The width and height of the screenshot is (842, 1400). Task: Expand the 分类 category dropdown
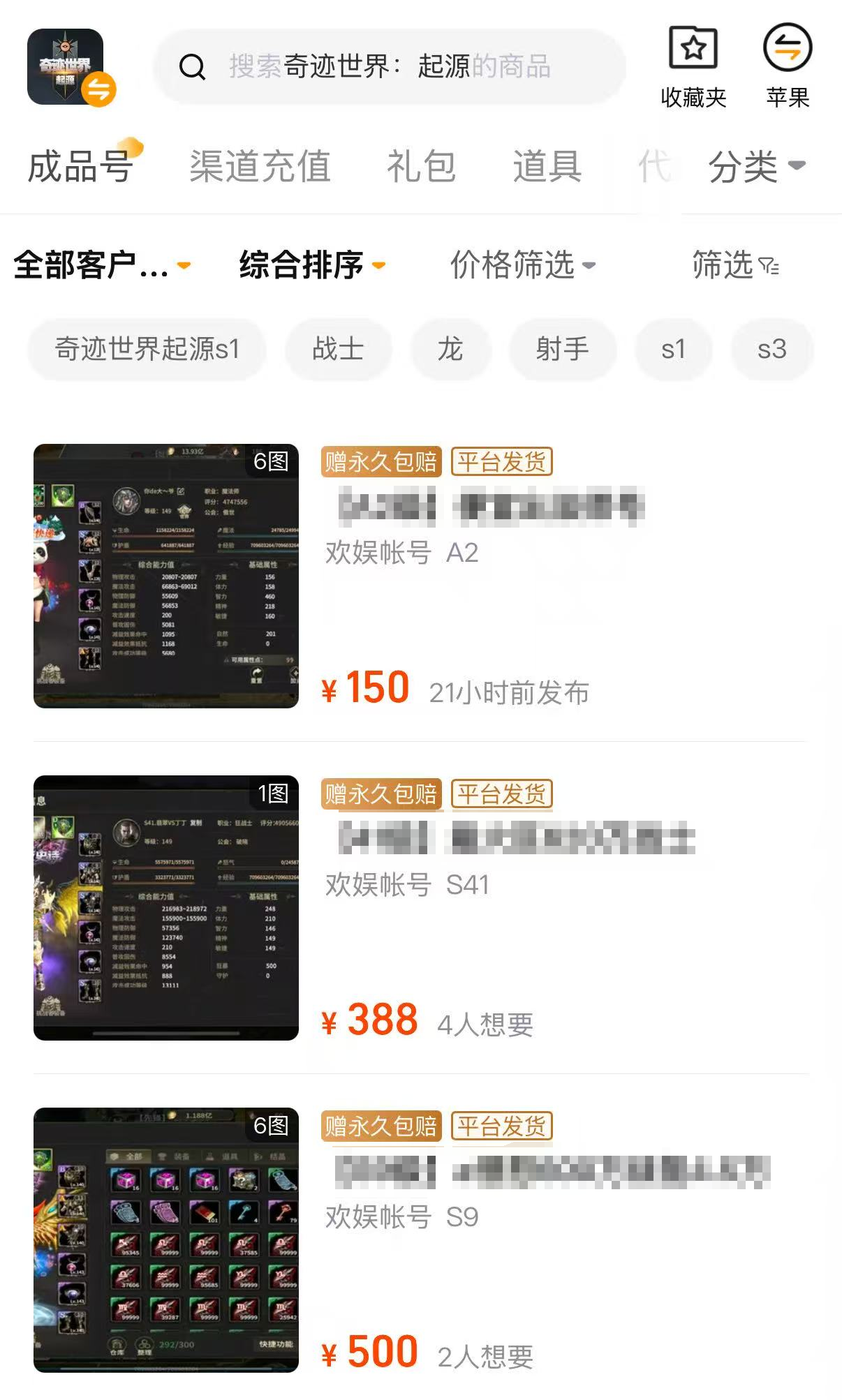[756, 167]
